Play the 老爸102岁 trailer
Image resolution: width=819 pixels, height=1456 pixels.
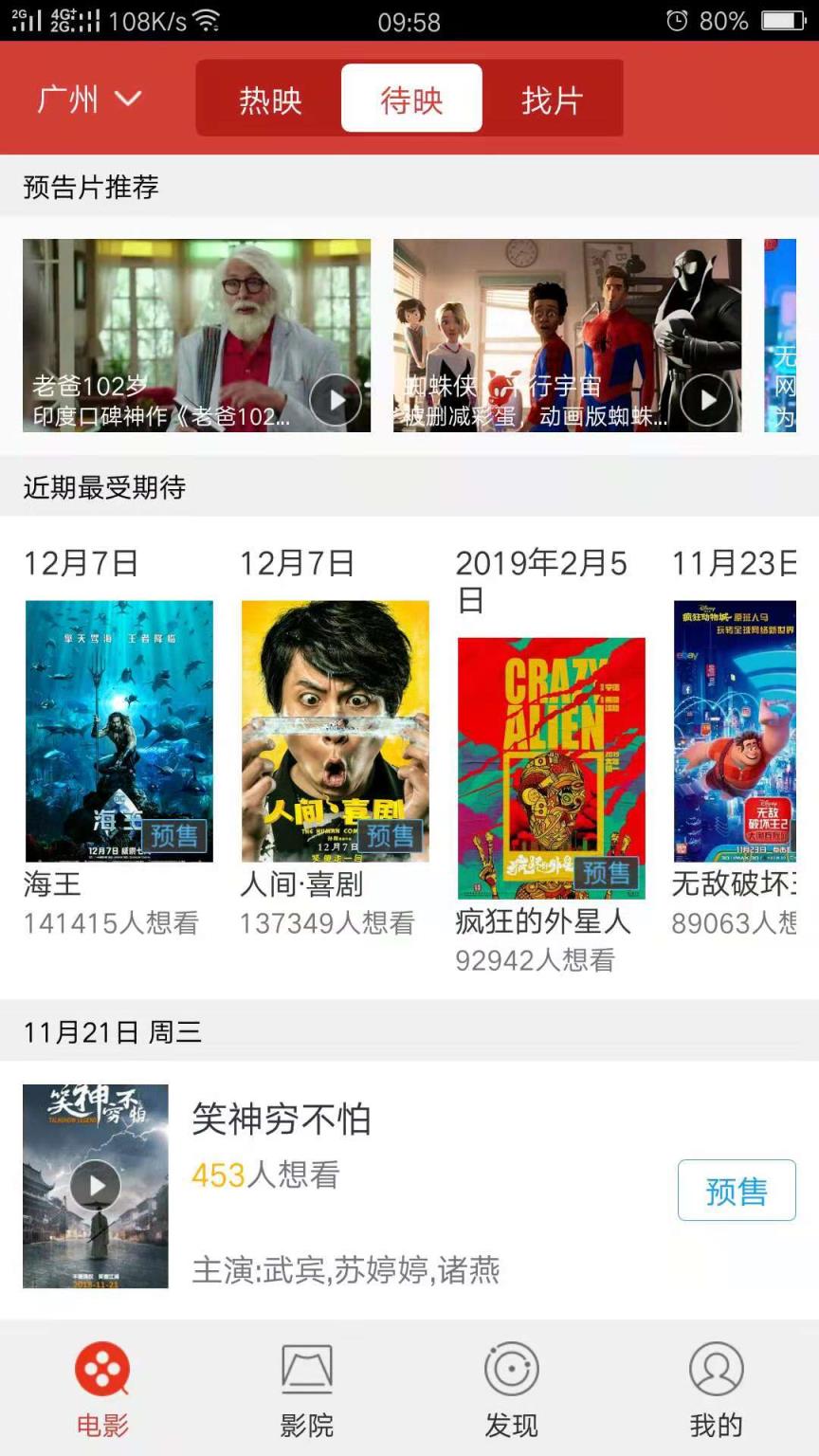[334, 400]
